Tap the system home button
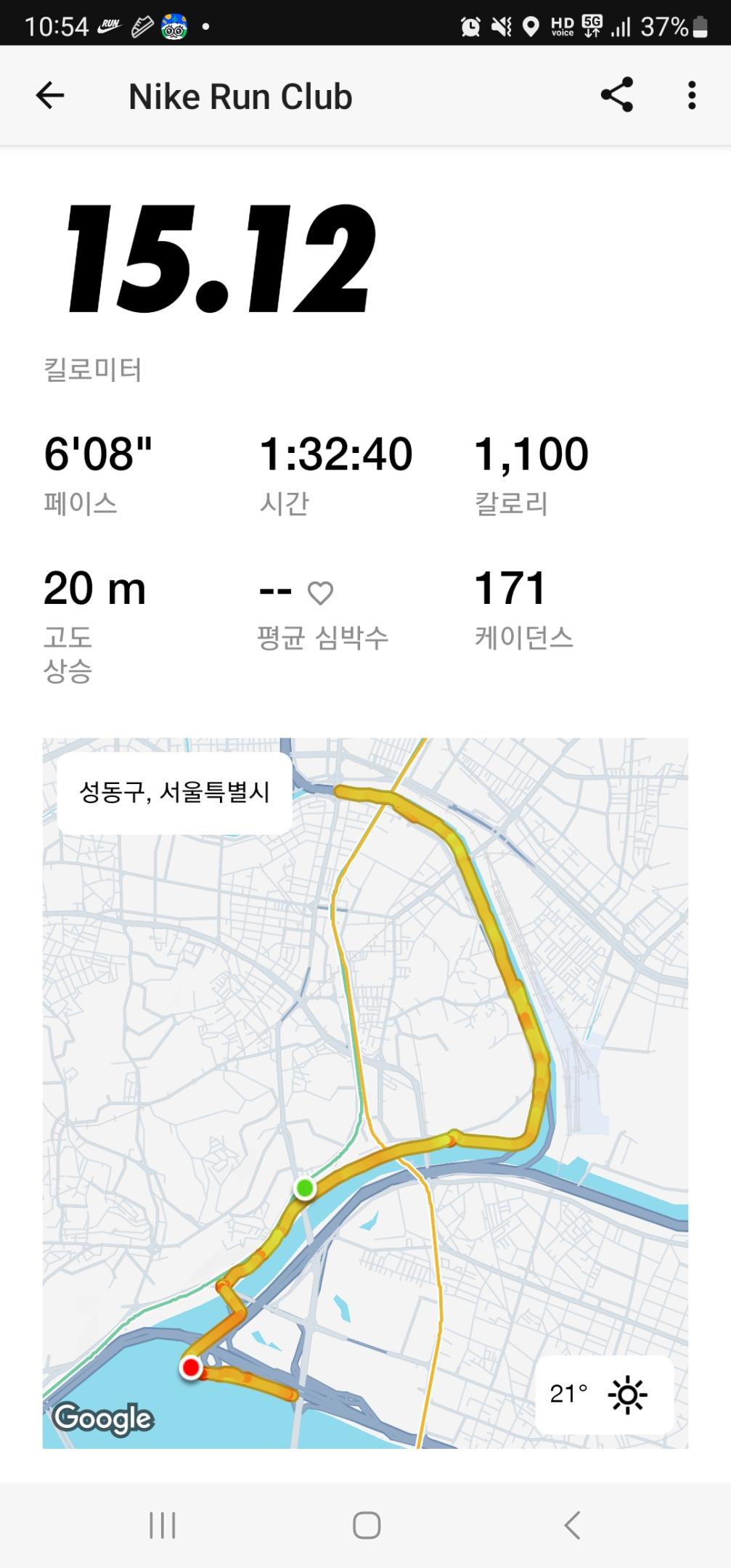Viewport: 731px width, 1568px height. click(366, 1525)
